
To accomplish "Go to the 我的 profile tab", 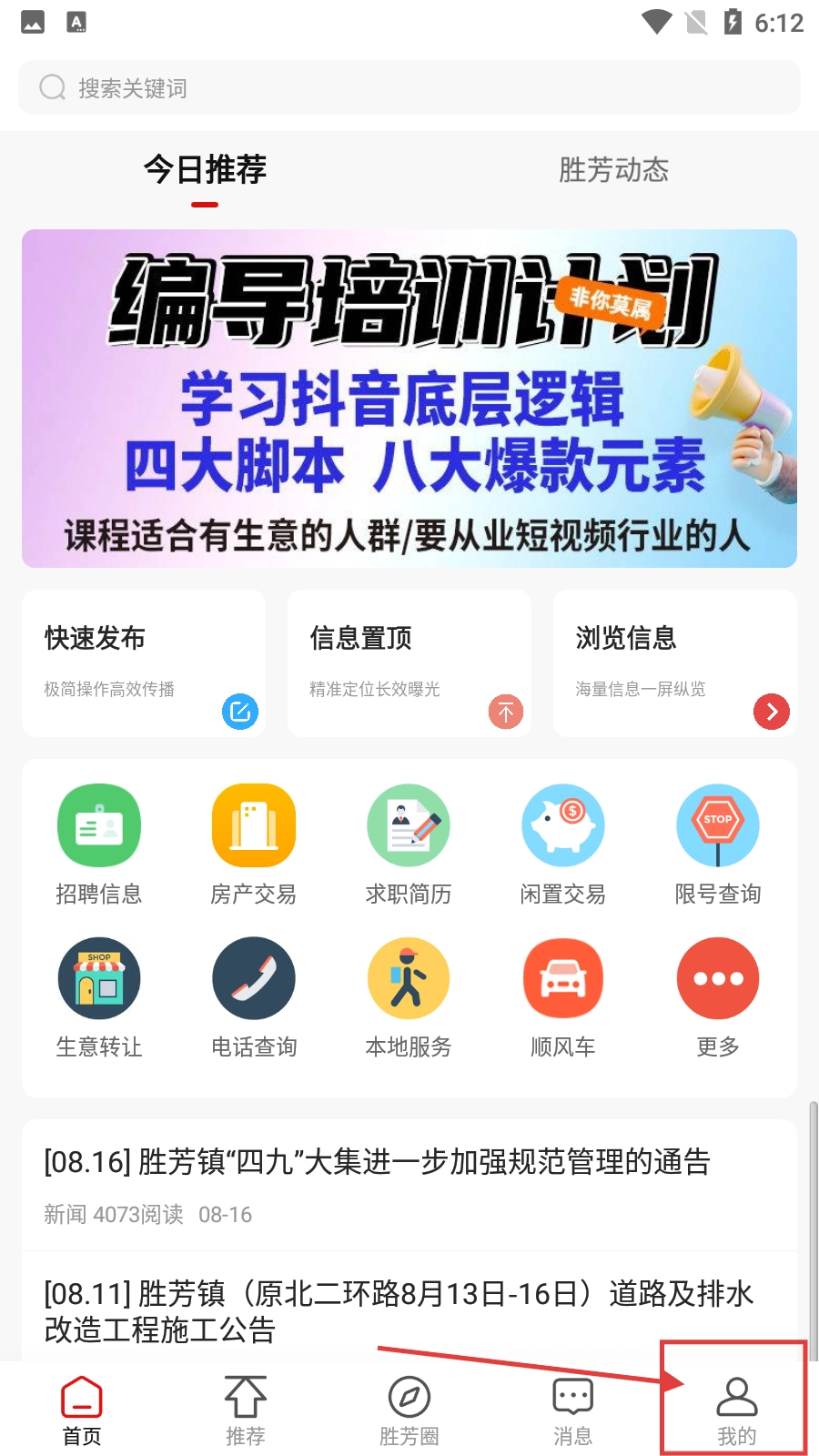I will pos(736,1410).
